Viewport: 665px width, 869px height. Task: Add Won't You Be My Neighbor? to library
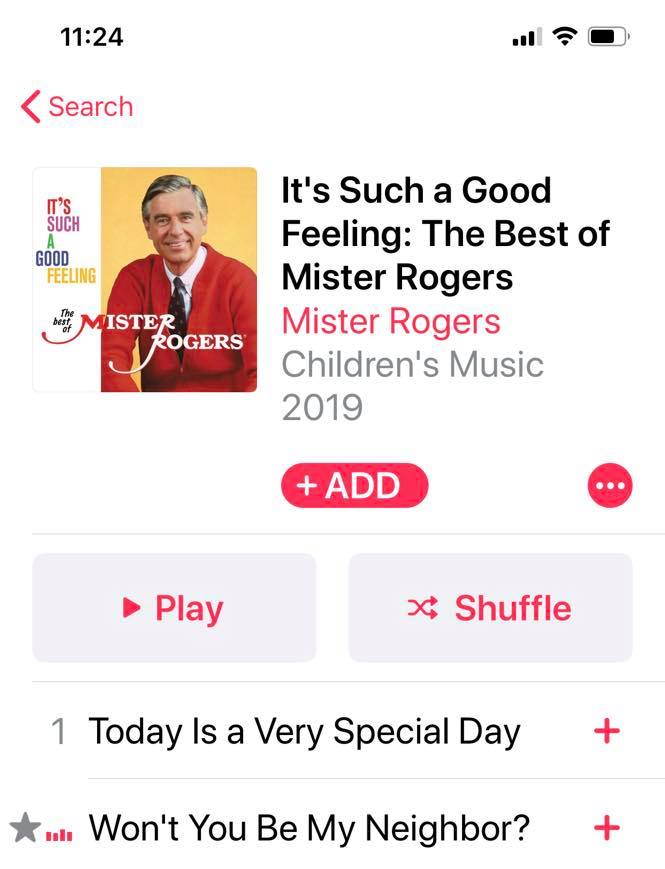(x=607, y=828)
